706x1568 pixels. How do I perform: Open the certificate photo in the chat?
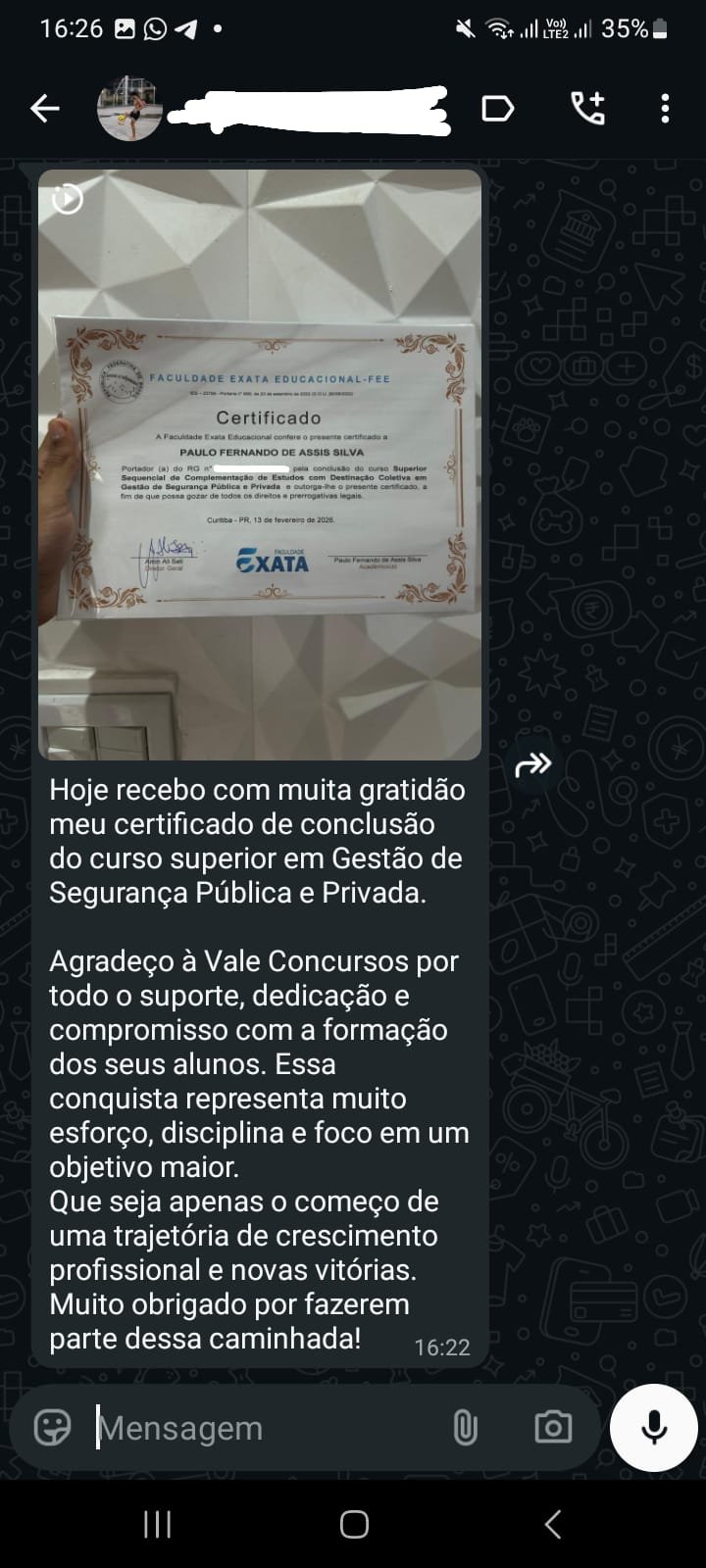(x=260, y=465)
